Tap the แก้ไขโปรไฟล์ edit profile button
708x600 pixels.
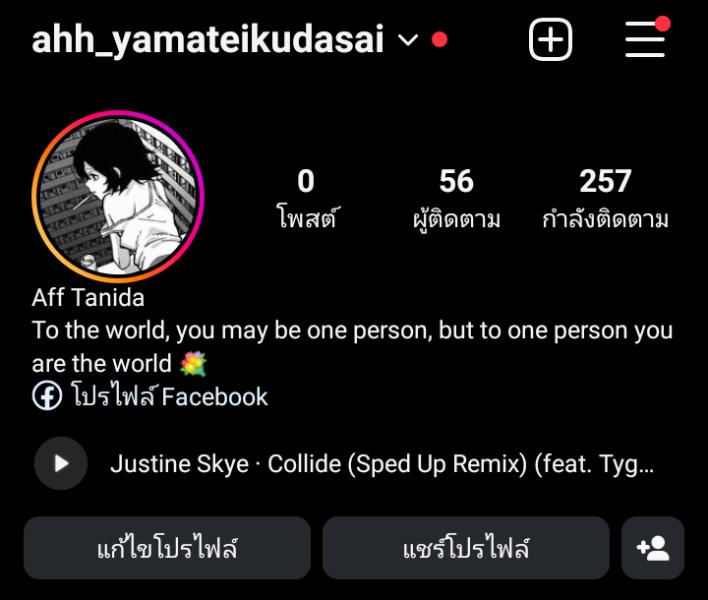(167, 548)
